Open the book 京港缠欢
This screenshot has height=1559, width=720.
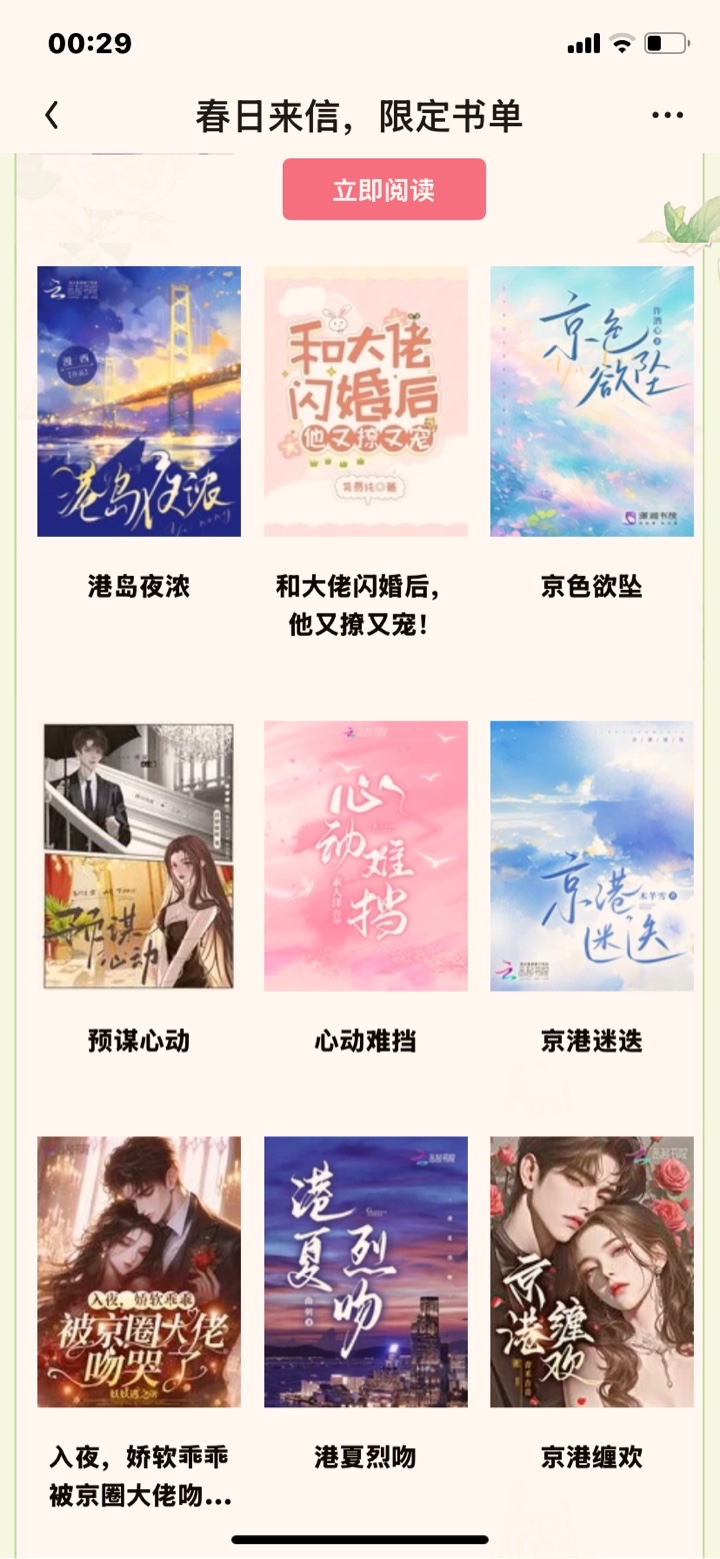click(x=592, y=1272)
